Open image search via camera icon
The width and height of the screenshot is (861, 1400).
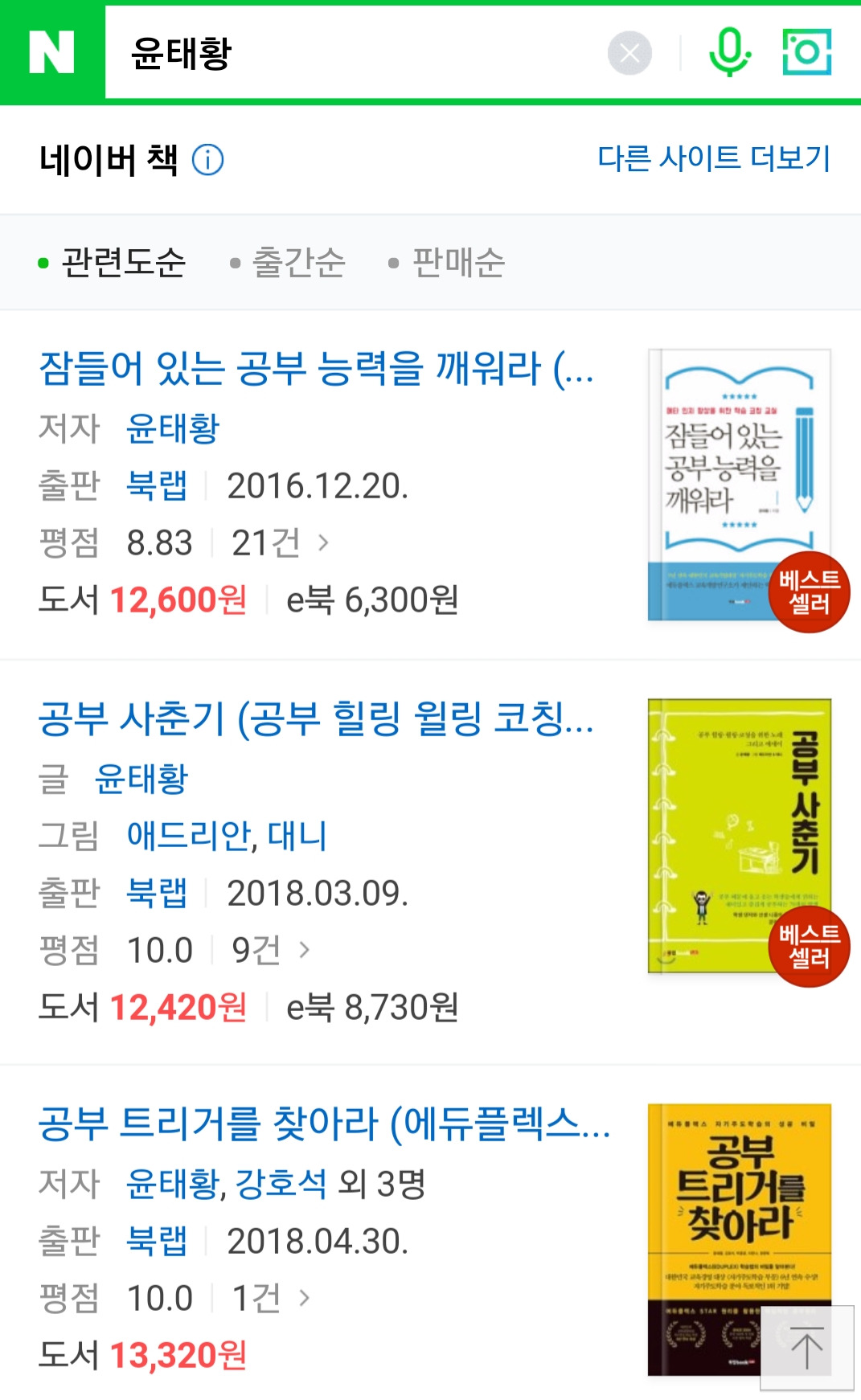[808, 53]
